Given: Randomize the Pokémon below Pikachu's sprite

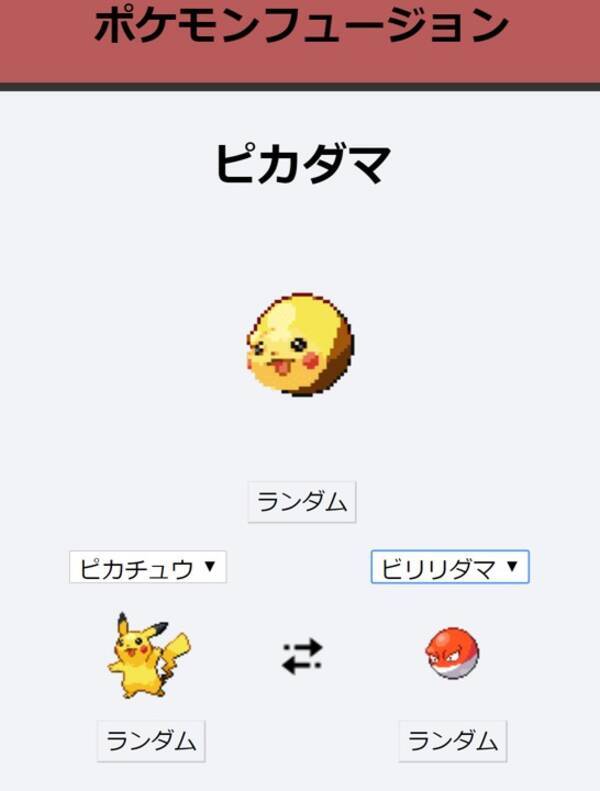Looking at the screenshot, I should pyautogui.click(x=151, y=741).
